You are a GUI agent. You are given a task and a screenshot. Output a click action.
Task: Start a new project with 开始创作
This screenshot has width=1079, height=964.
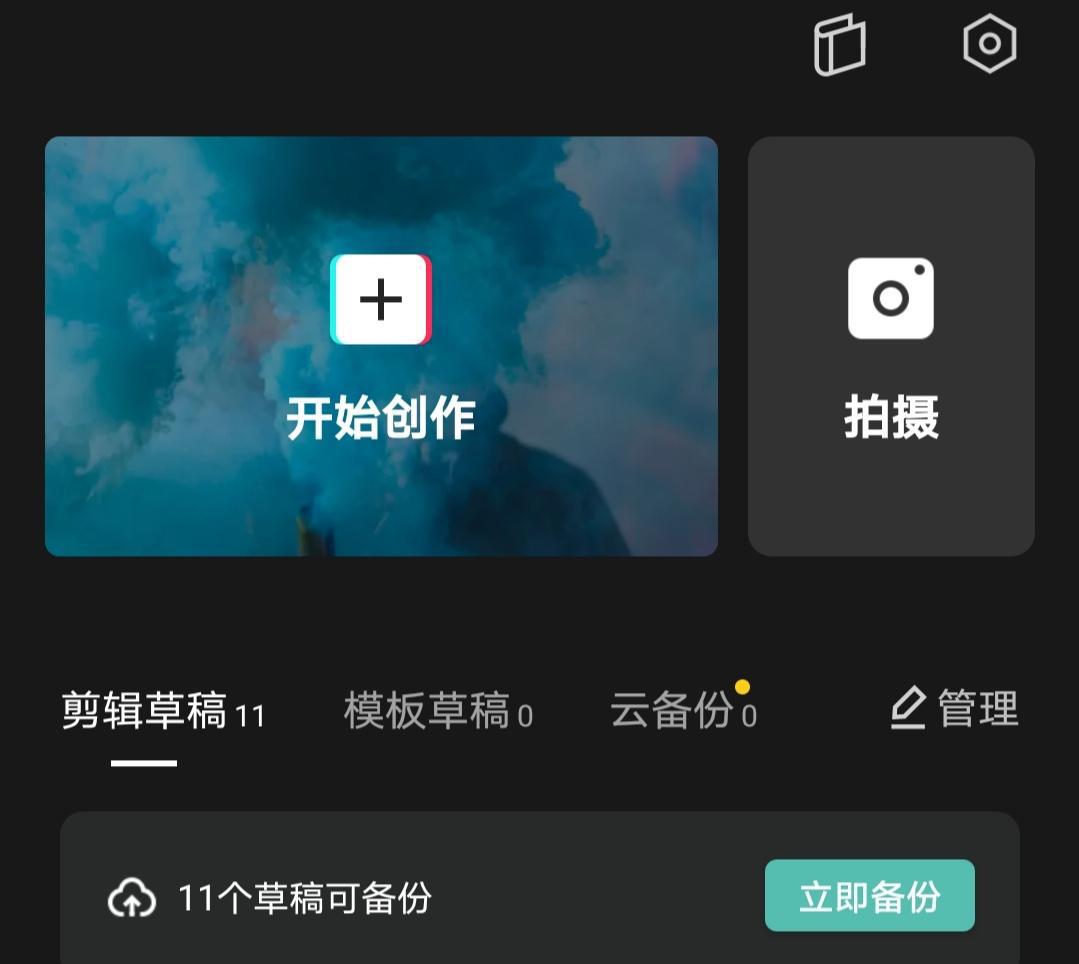tap(381, 346)
